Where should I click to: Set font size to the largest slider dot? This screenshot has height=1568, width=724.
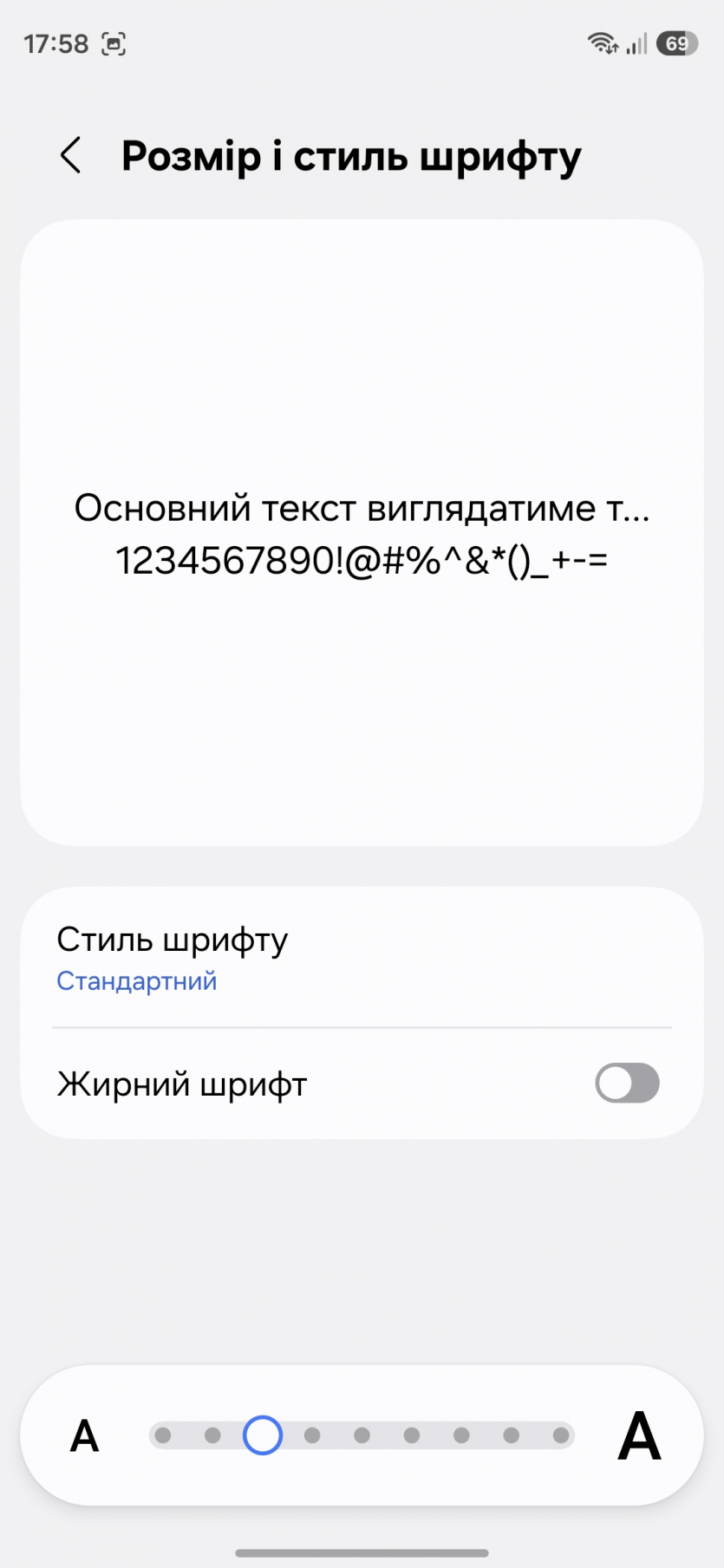[x=561, y=1435]
